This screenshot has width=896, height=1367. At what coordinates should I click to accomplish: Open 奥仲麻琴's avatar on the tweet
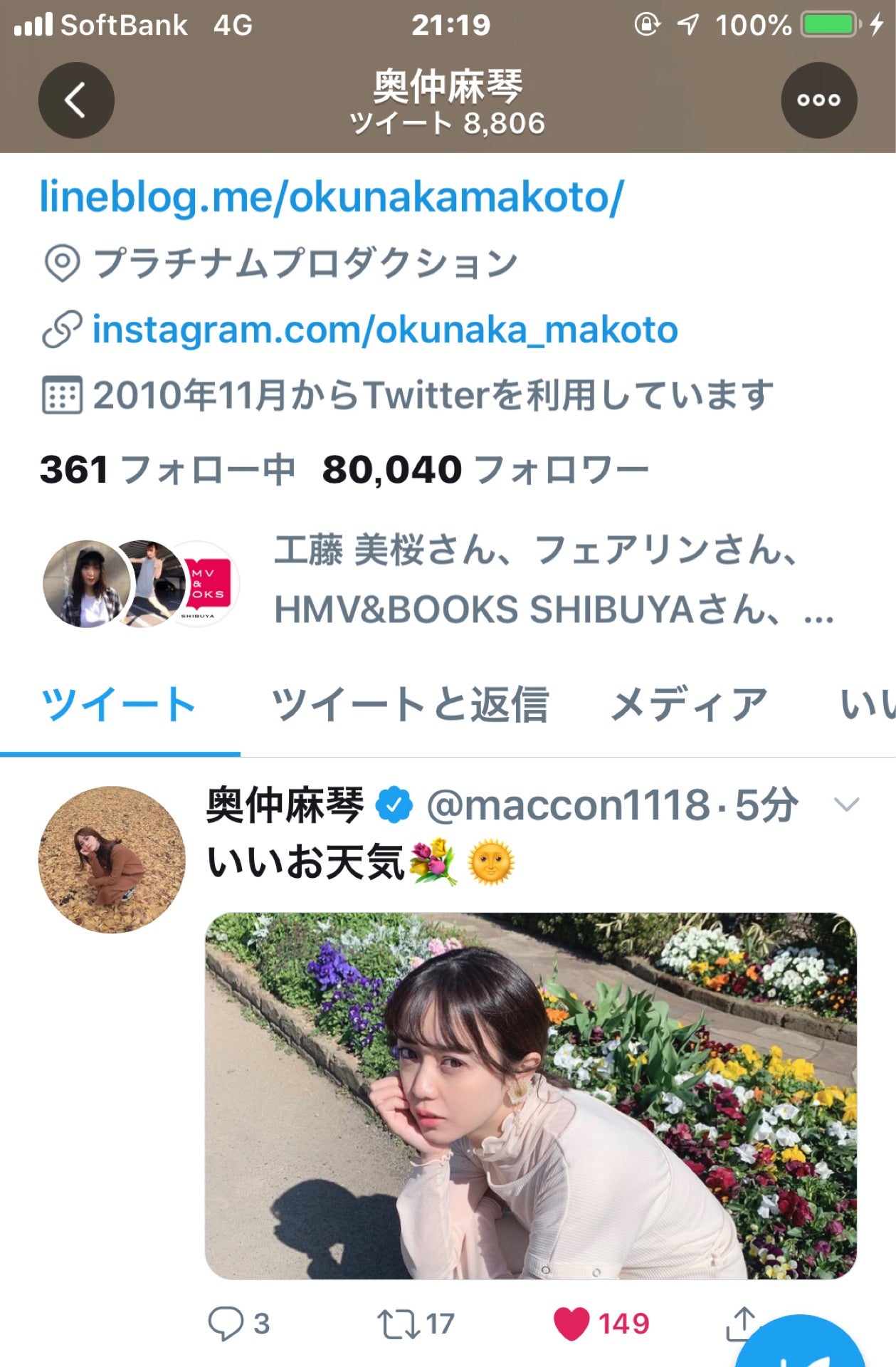point(112,859)
